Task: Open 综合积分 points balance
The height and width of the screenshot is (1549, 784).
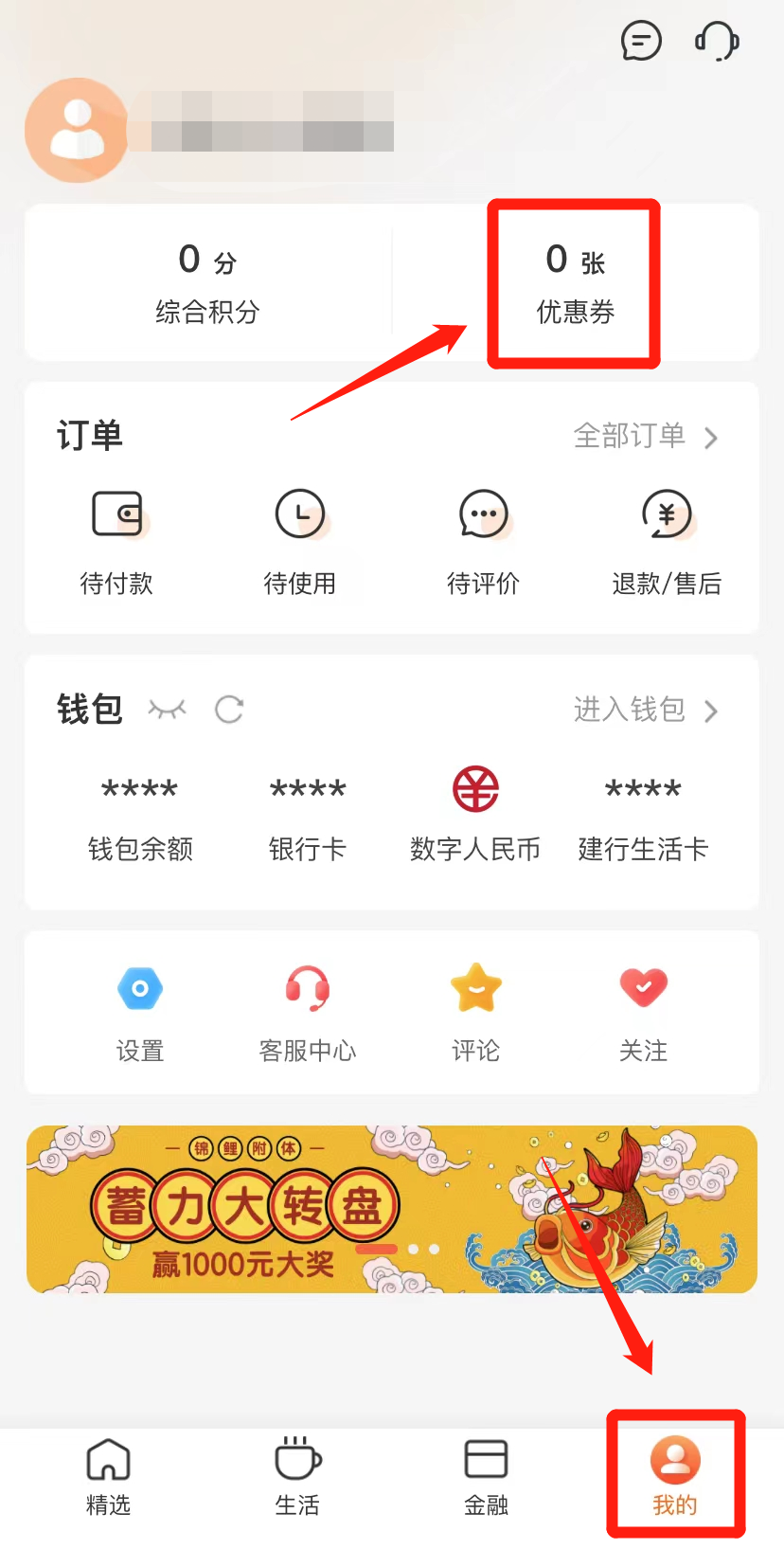Action: tap(207, 282)
